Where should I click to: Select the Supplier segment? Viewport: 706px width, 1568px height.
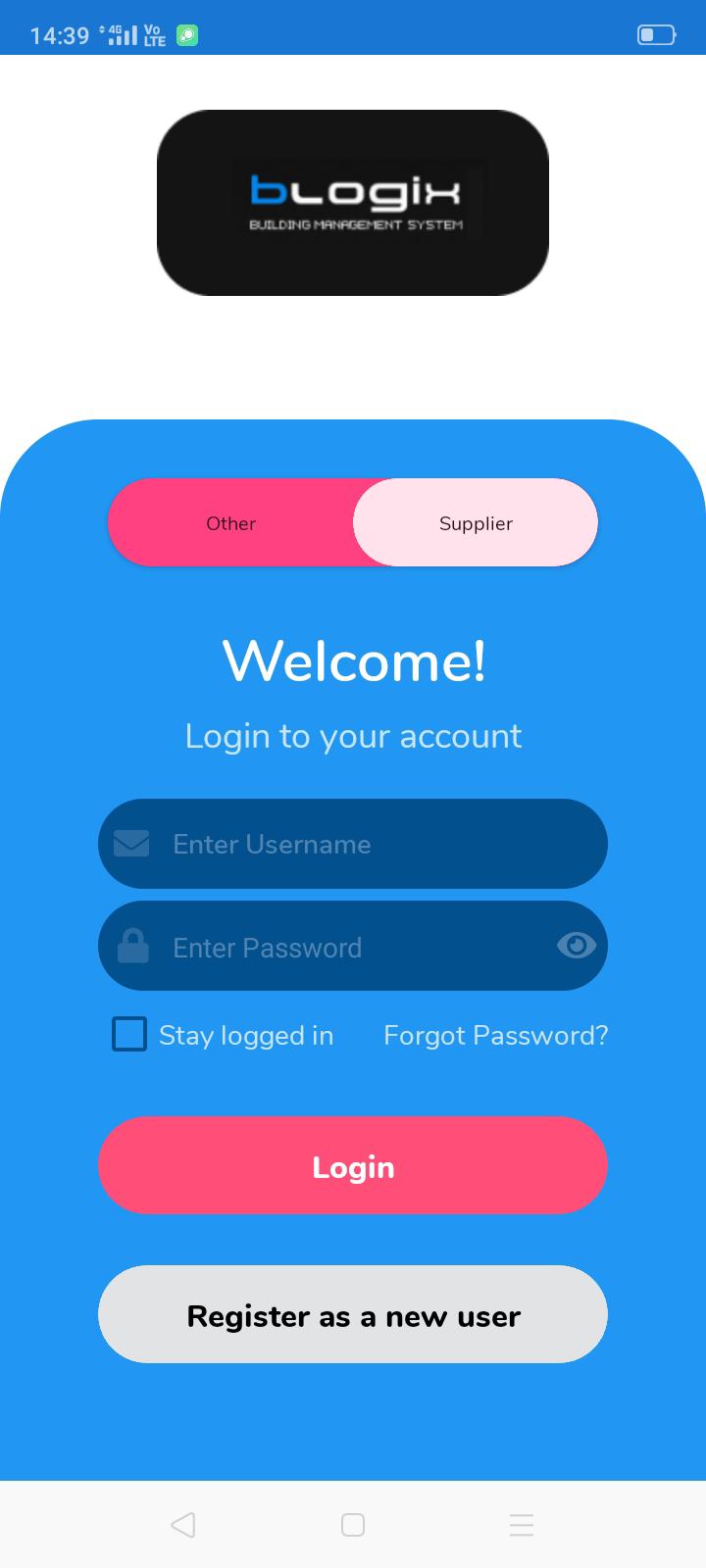coord(476,523)
